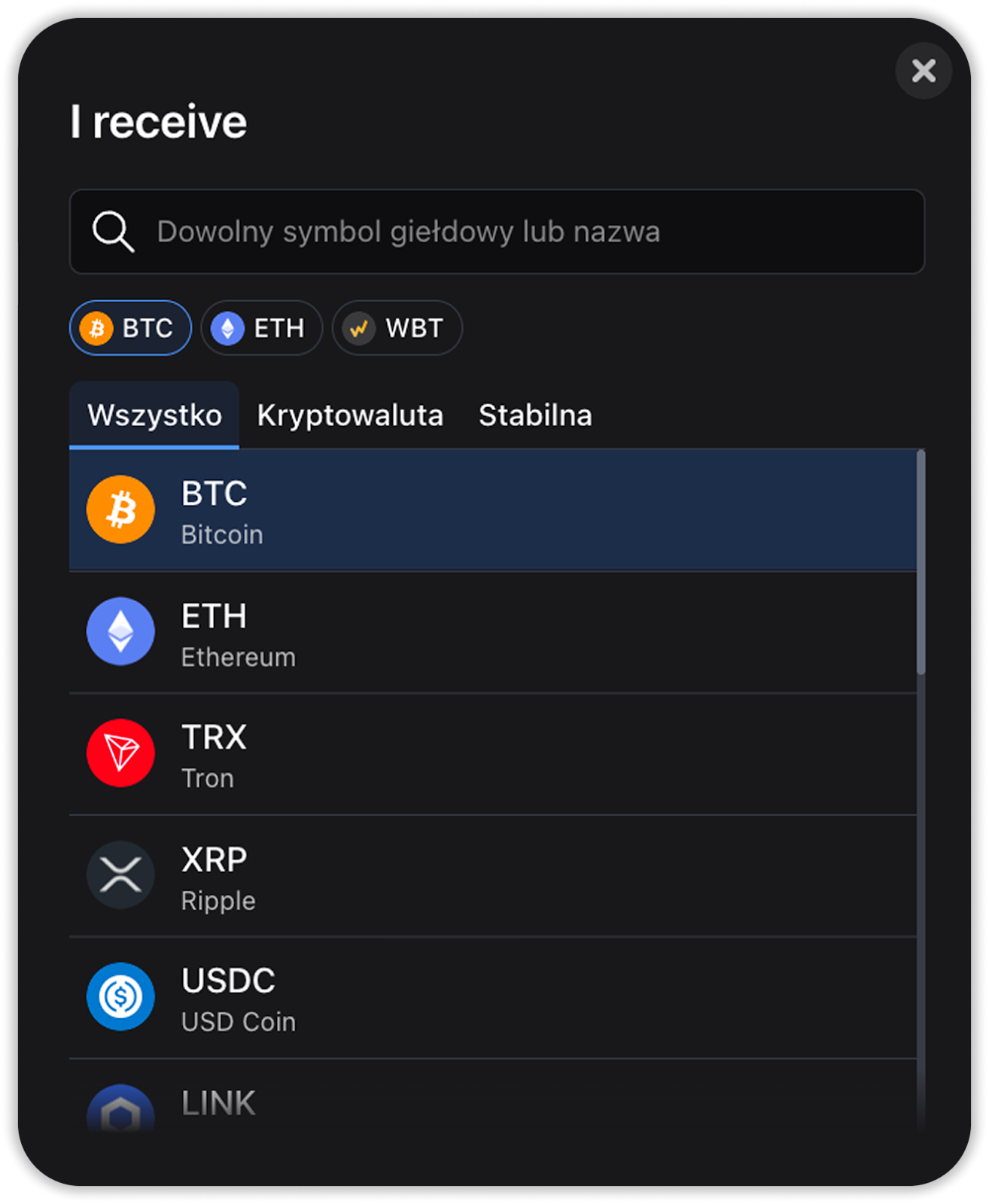
Task: Select the ETH quick chip
Action: coord(261,328)
